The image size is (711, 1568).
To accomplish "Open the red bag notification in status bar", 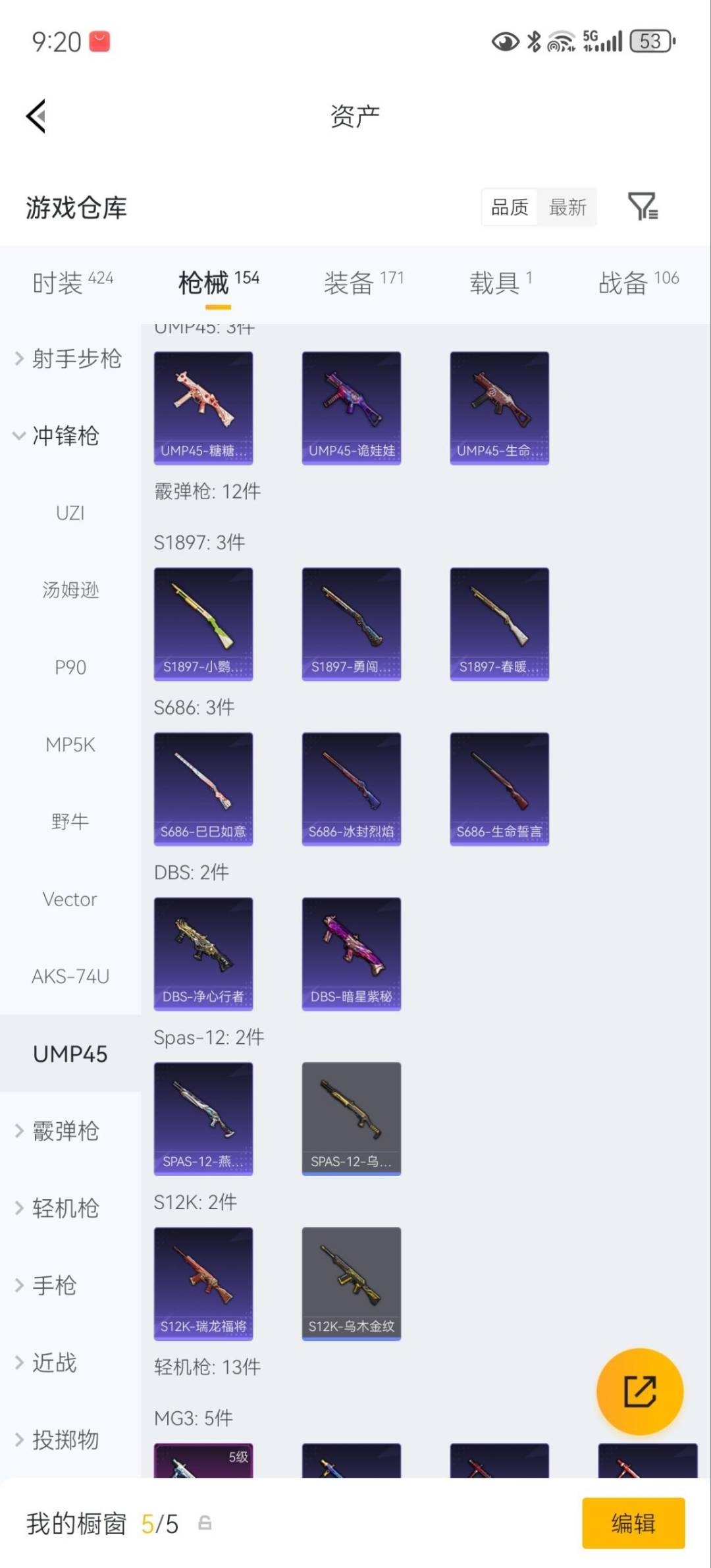I will tap(97, 41).
